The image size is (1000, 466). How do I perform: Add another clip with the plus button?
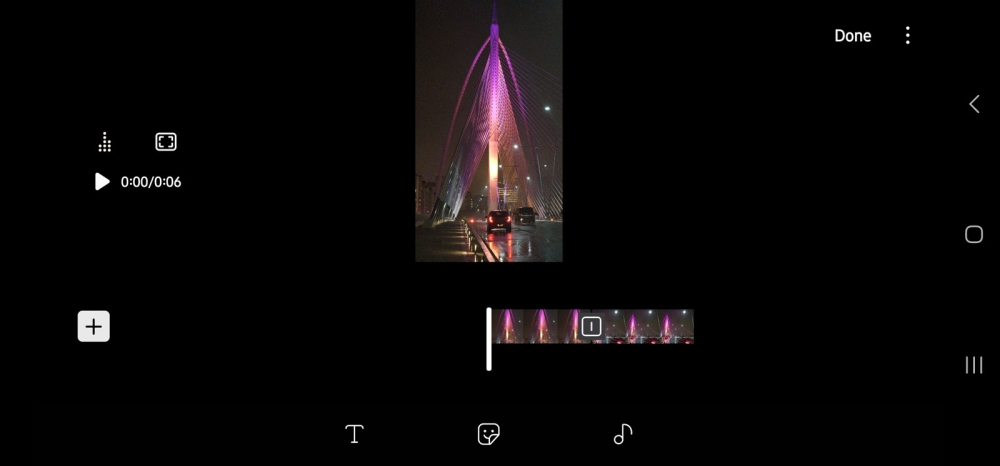tap(94, 326)
